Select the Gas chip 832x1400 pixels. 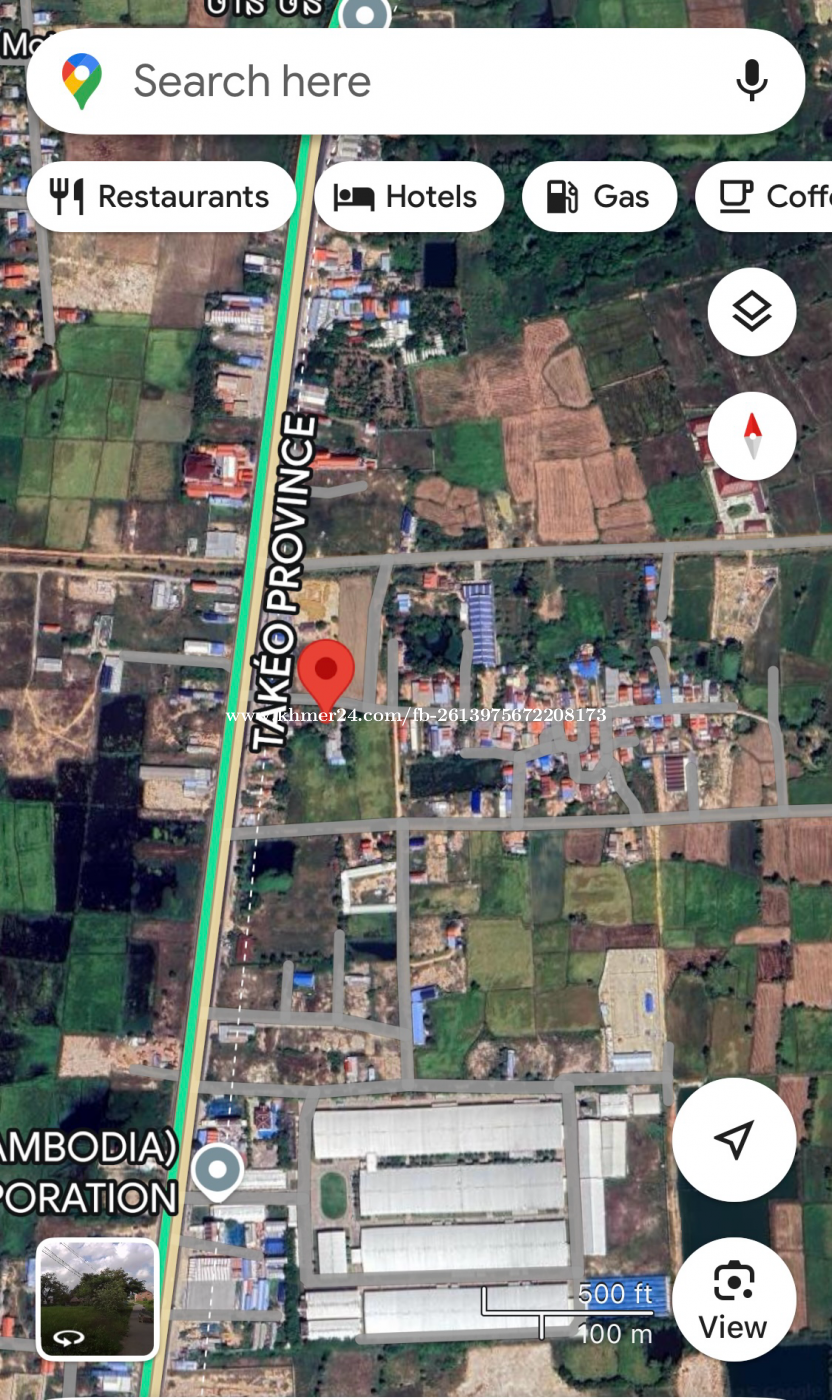point(599,197)
